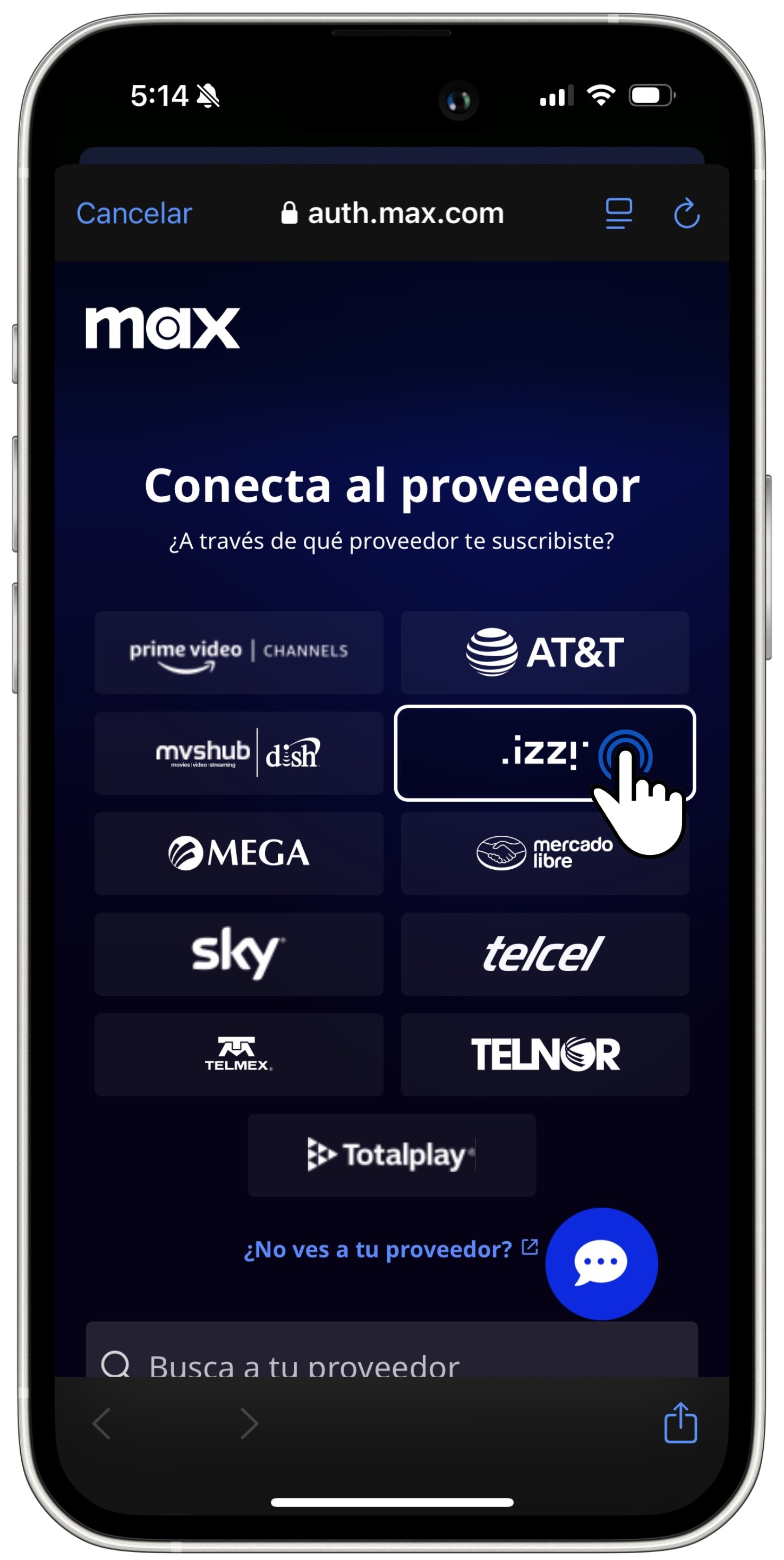
Task: Select Prime Video Channels as provider
Action: click(238, 652)
